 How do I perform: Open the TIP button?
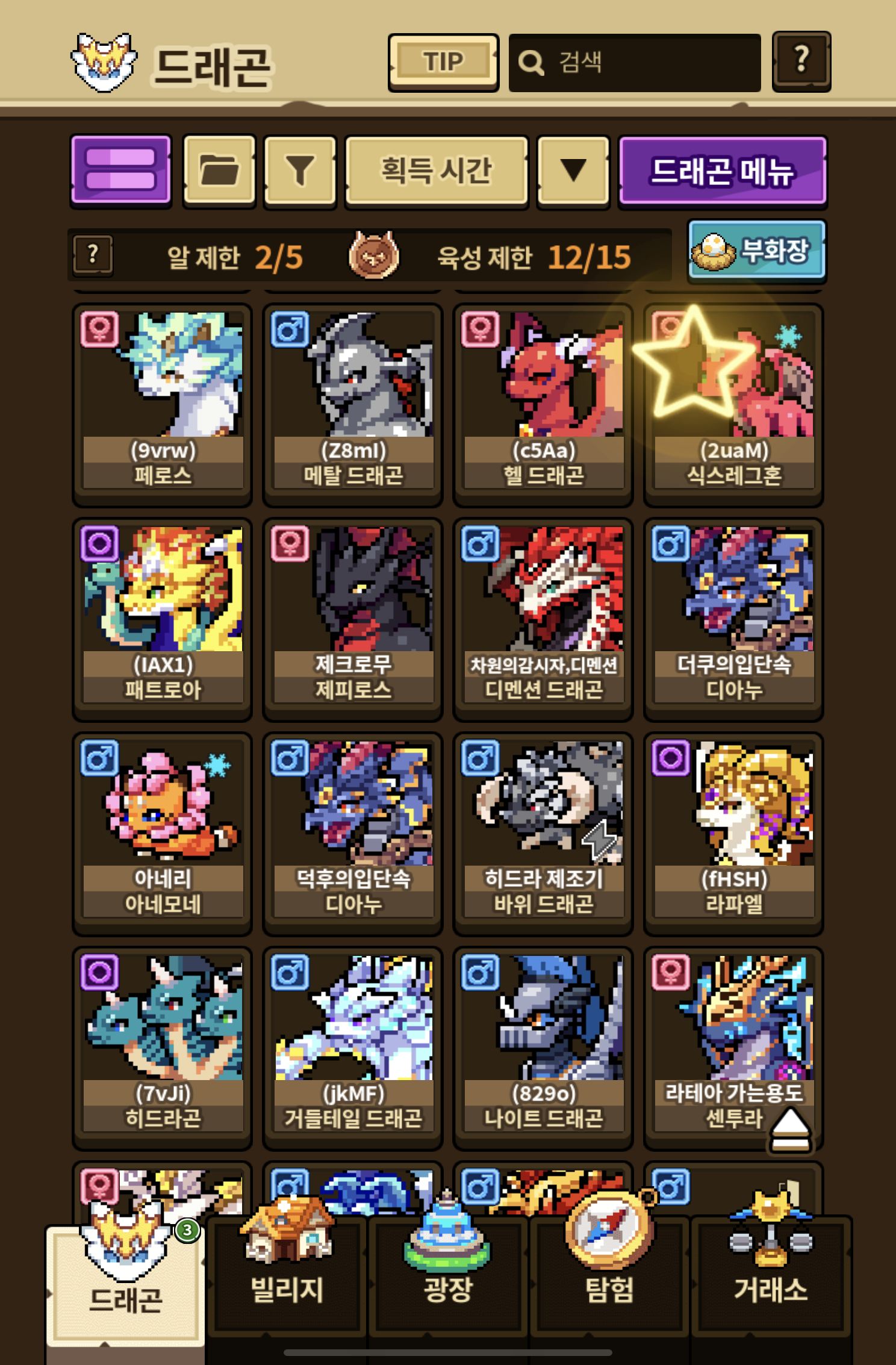coord(443,62)
